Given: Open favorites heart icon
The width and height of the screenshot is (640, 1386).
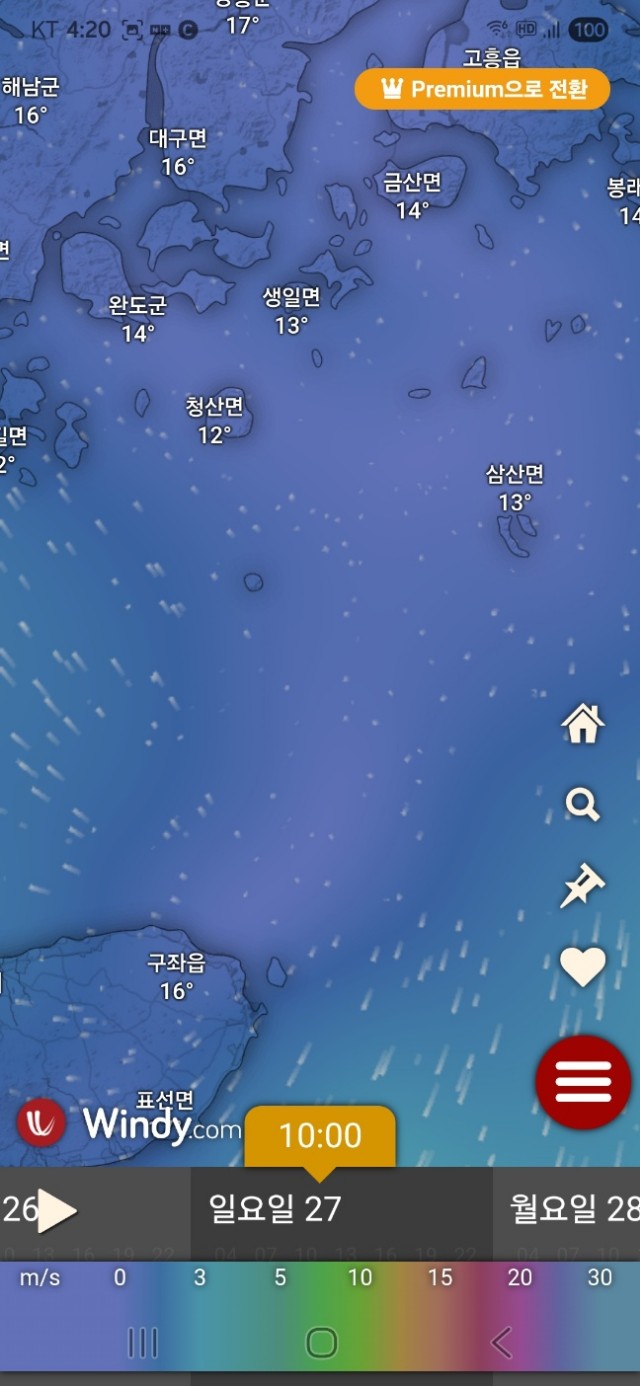Looking at the screenshot, I should [582, 966].
